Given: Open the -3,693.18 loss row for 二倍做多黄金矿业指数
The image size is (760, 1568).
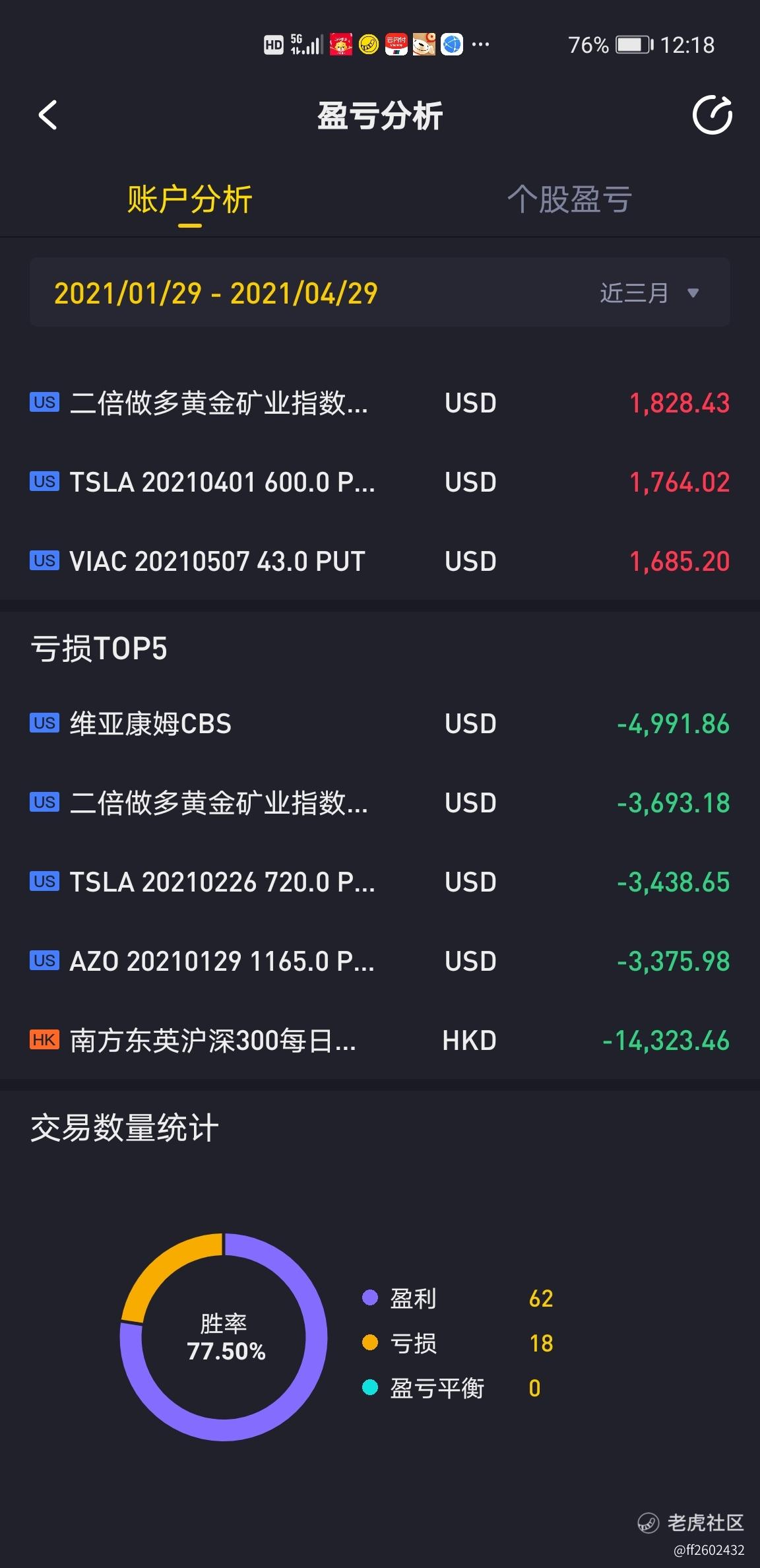Looking at the screenshot, I should 380,802.
